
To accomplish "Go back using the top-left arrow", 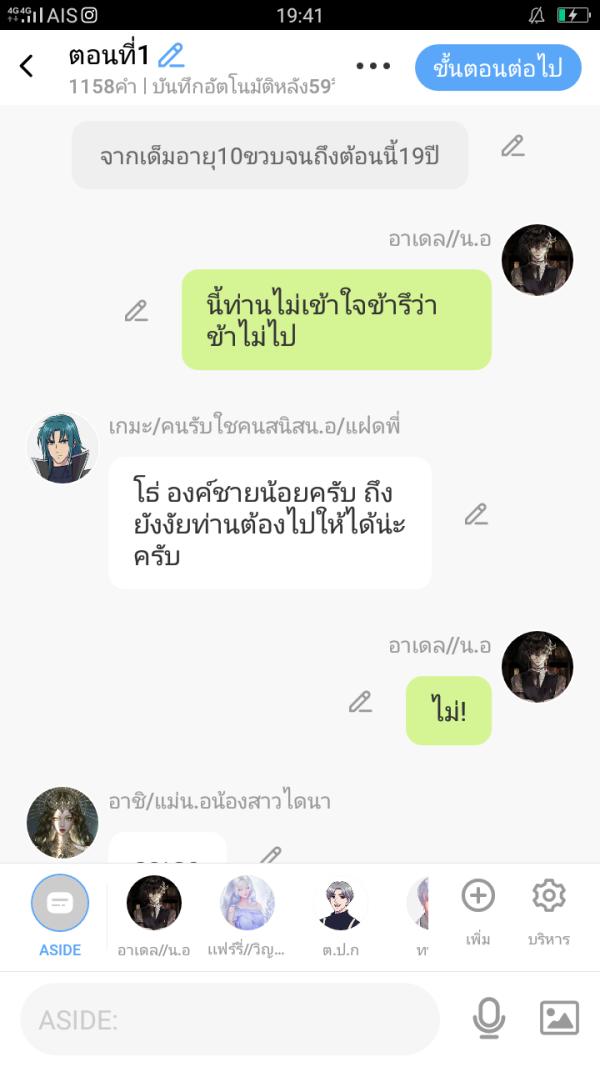I will click(27, 67).
